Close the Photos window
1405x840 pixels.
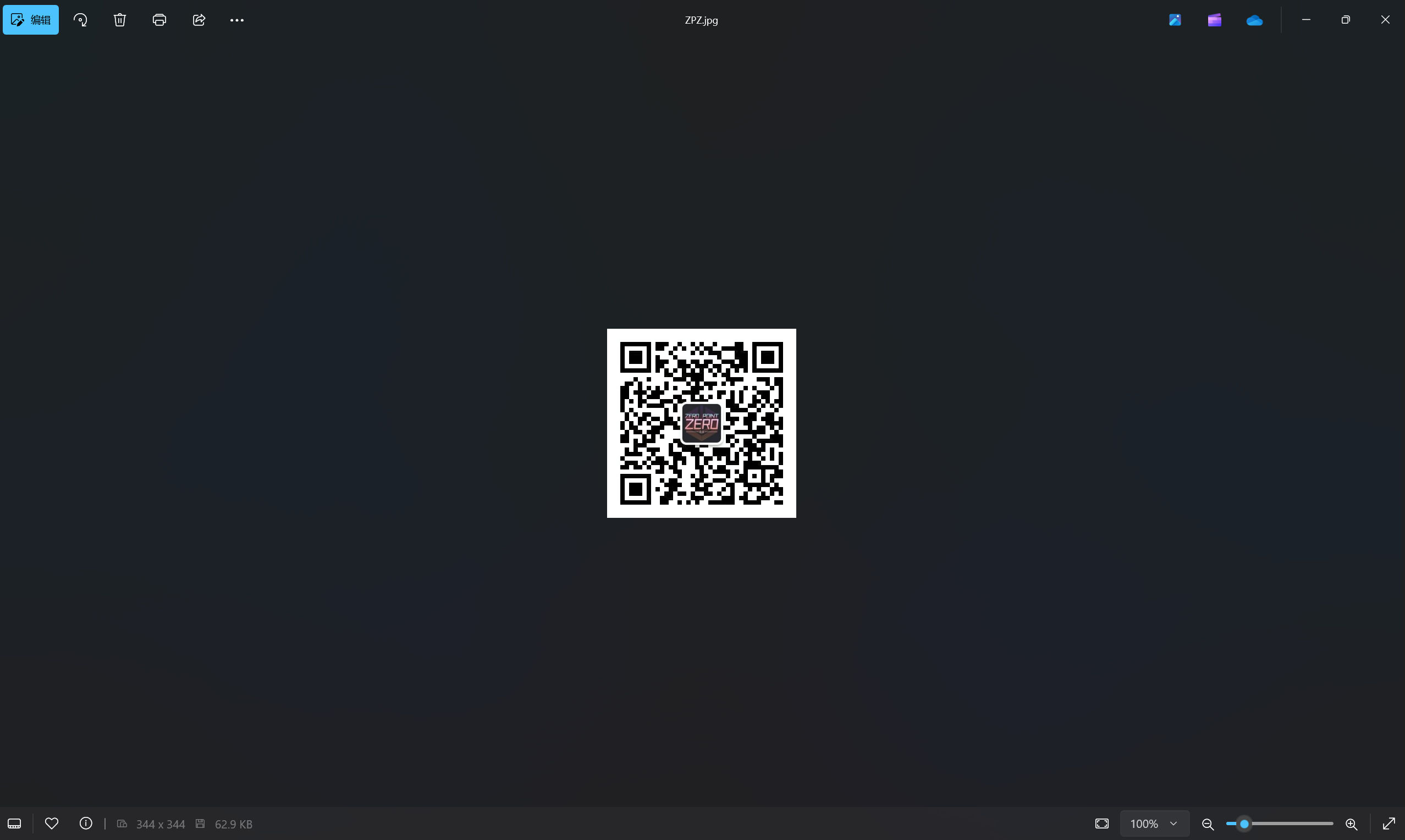click(x=1385, y=20)
